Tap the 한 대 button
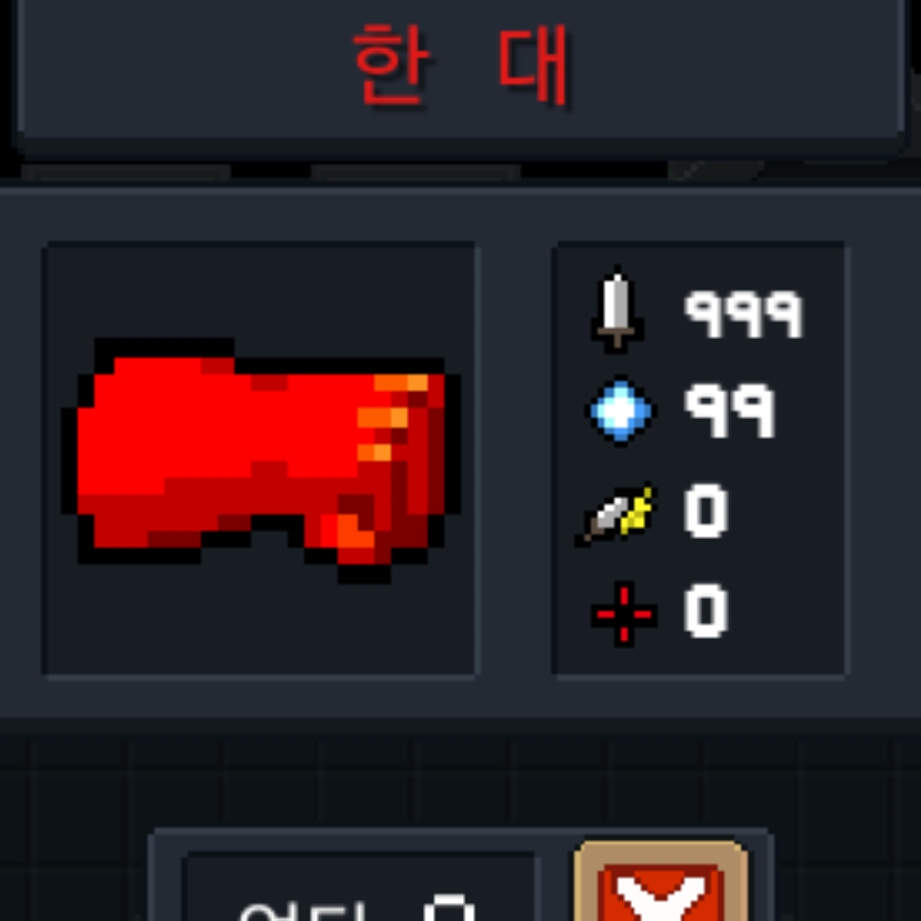Viewport: 921px width, 921px height. (x=460, y=70)
